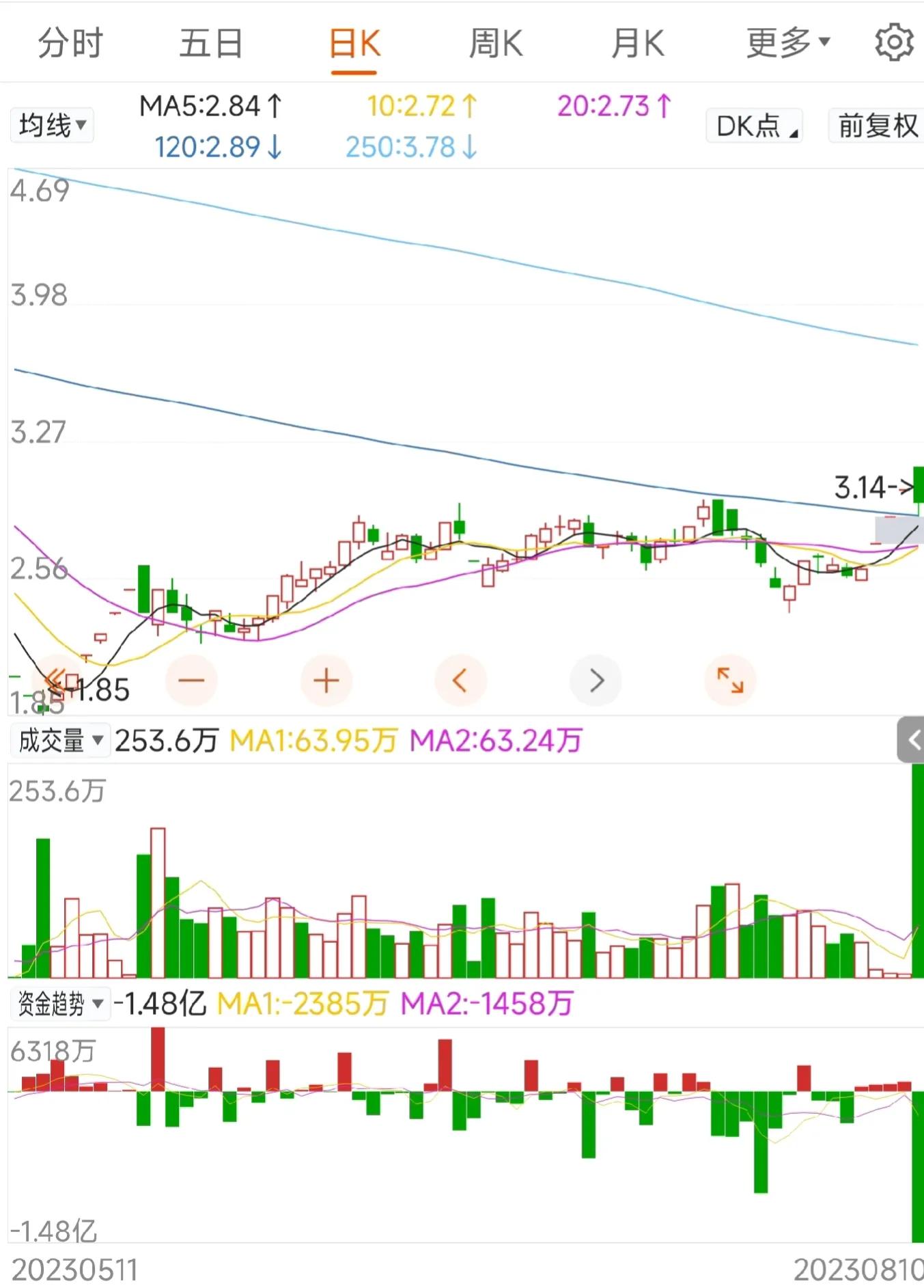The width and height of the screenshot is (924, 1288).
Task: Enter fullscreen via the expand arrows icon
Action: click(730, 680)
